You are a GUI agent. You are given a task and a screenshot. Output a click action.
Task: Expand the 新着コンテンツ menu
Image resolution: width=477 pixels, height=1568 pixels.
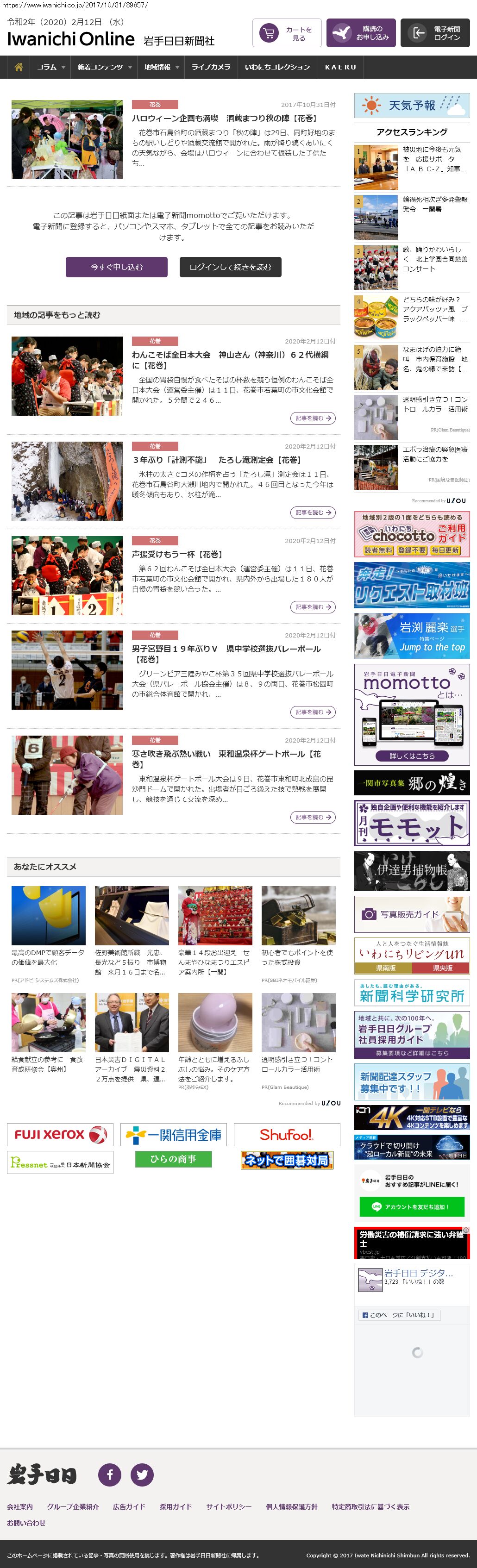pyautogui.click(x=104, y=67)
